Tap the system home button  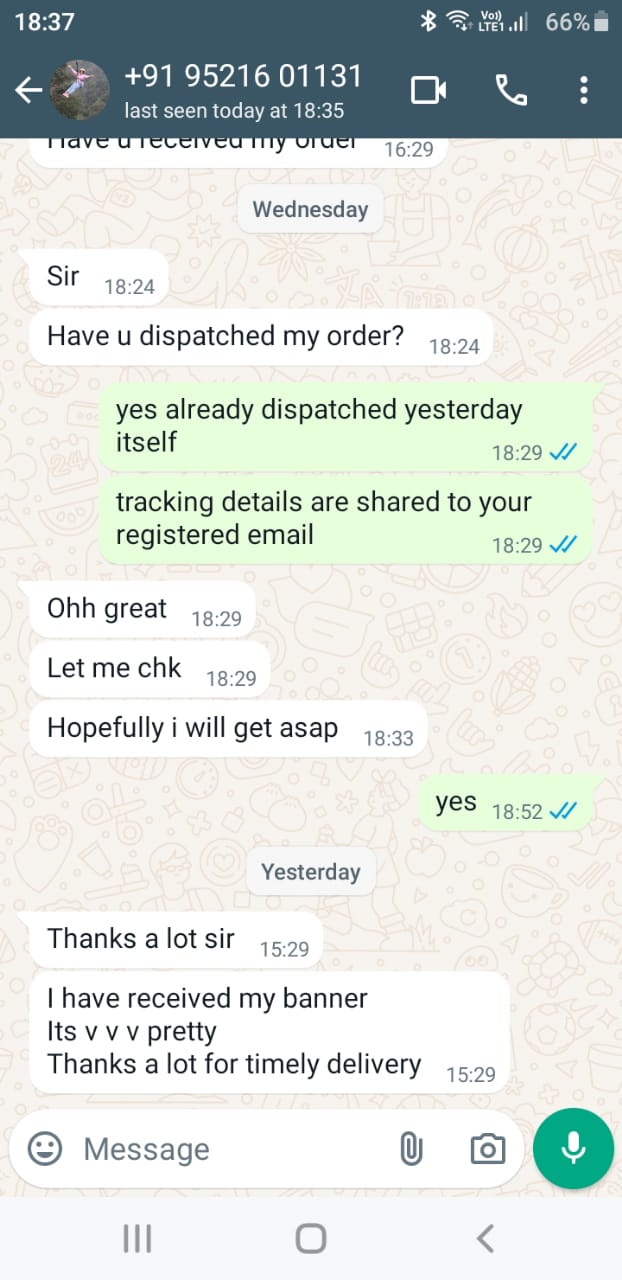[311, 1239]
